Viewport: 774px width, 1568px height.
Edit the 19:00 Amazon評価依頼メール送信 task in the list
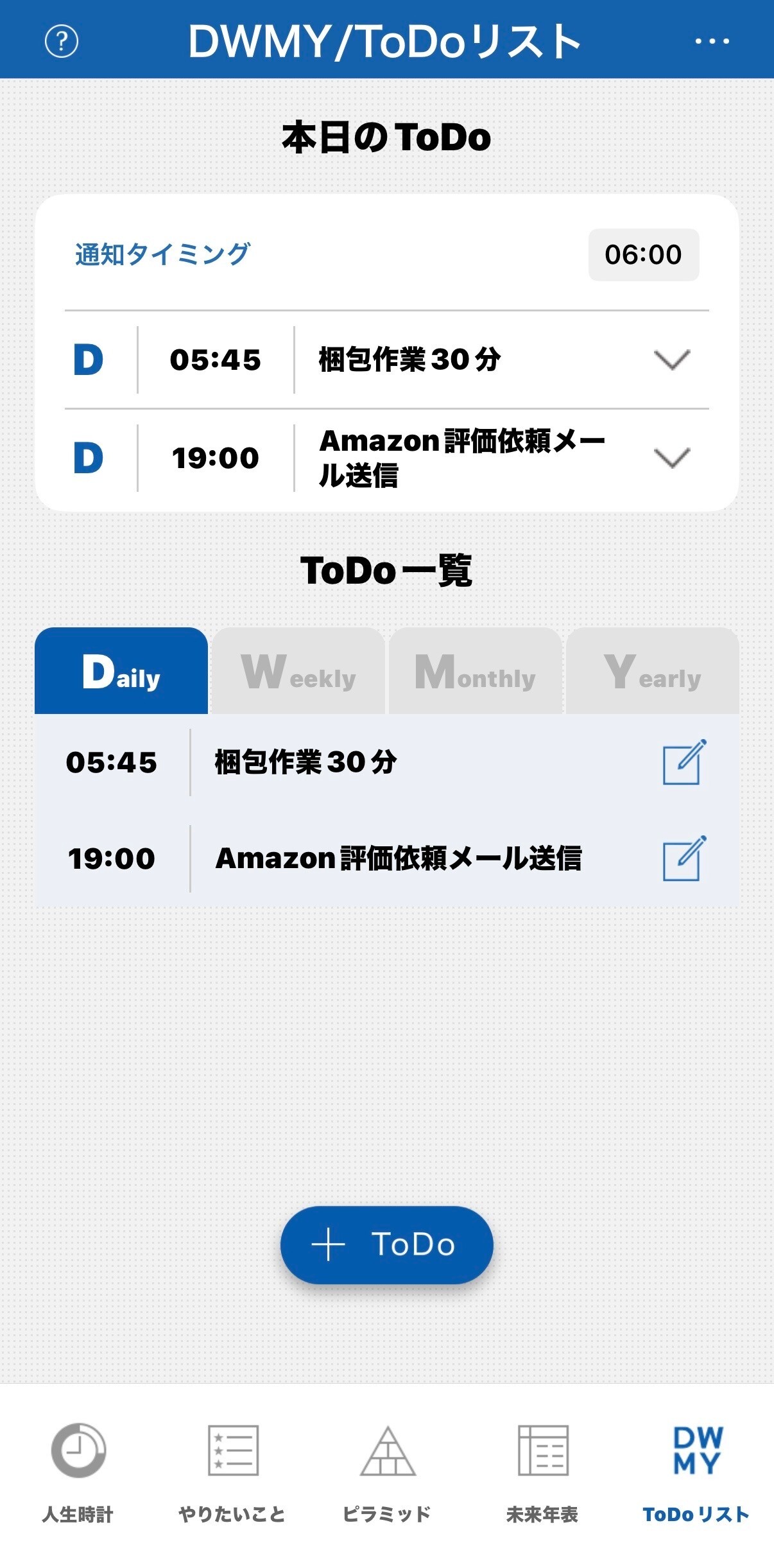684,858
